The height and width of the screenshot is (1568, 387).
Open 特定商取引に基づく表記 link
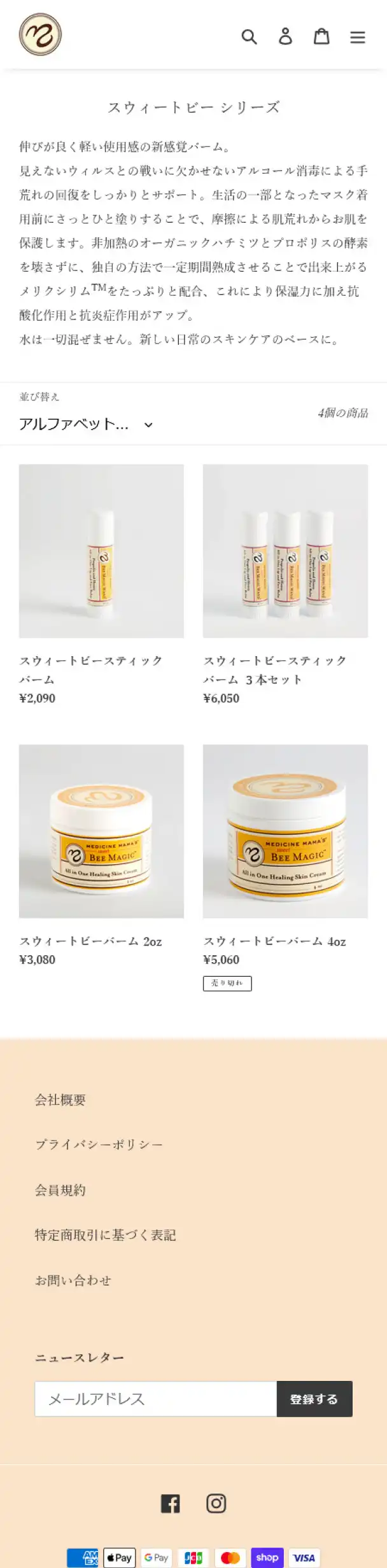[105, 1235]
